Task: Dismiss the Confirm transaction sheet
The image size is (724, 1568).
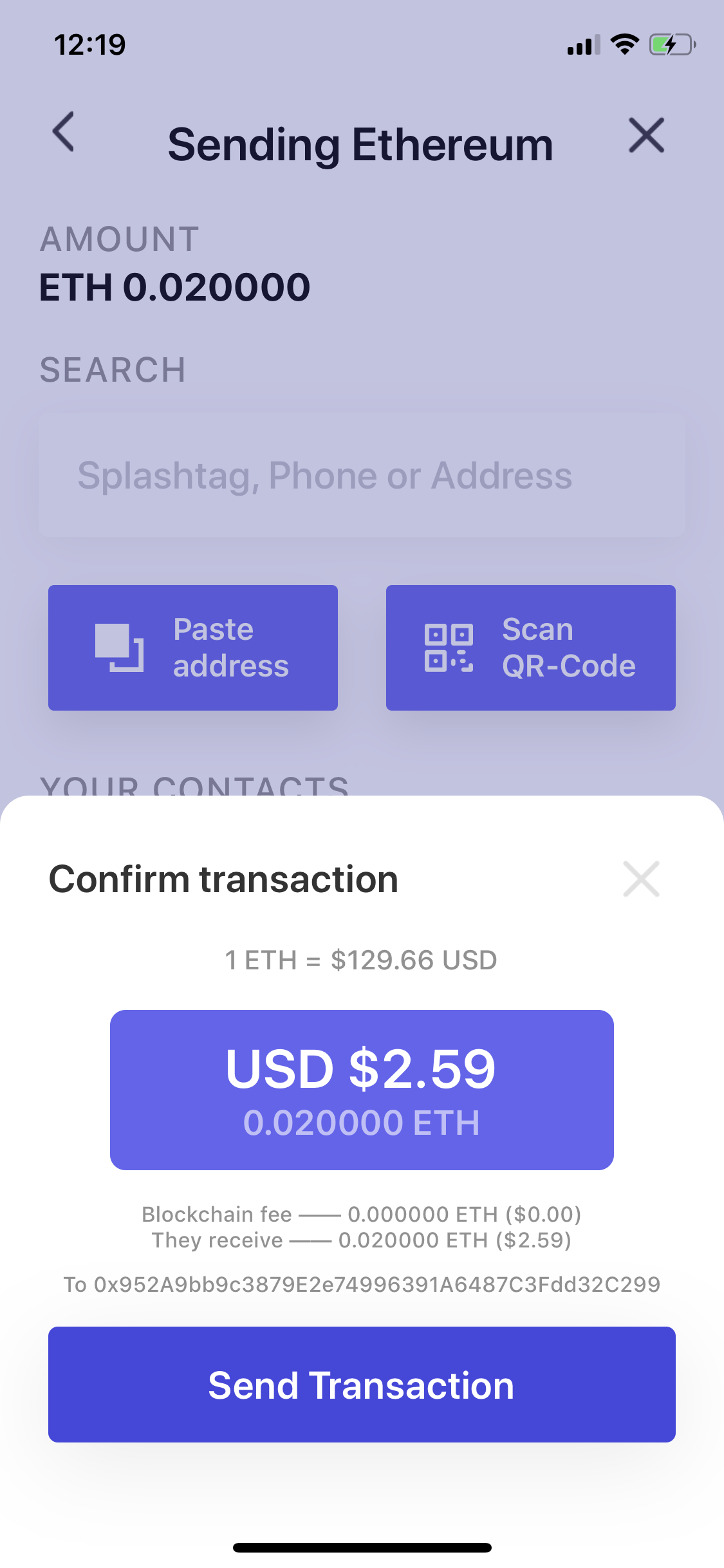Action: tap(641, 879)
